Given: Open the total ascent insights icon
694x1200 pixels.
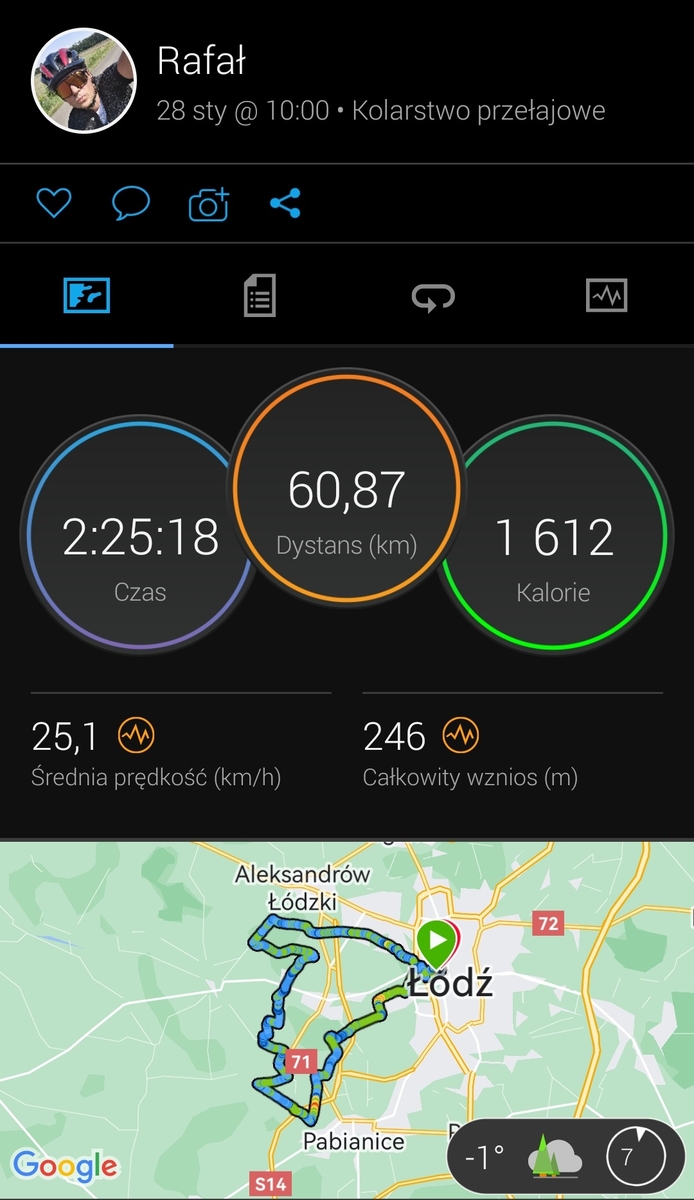Looking at the screenshot, I should [x=461, y=737].
